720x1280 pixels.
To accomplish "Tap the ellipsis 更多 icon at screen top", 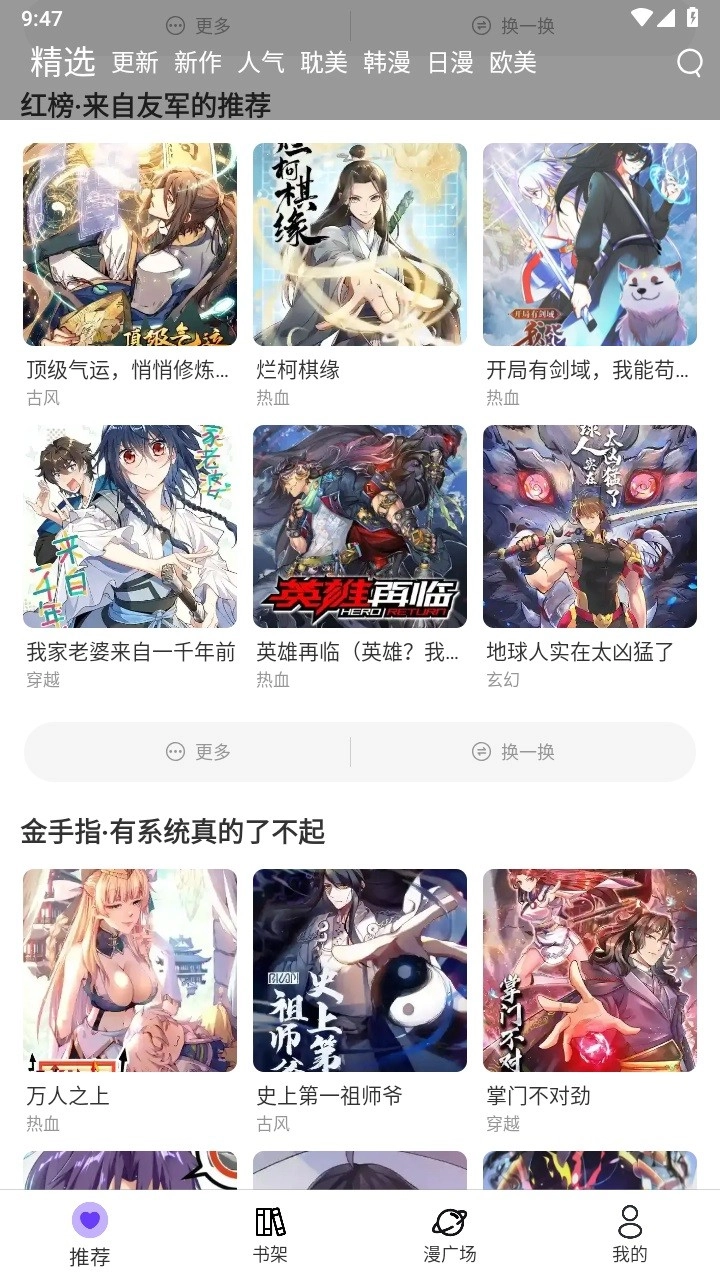I will click(175, 25).
